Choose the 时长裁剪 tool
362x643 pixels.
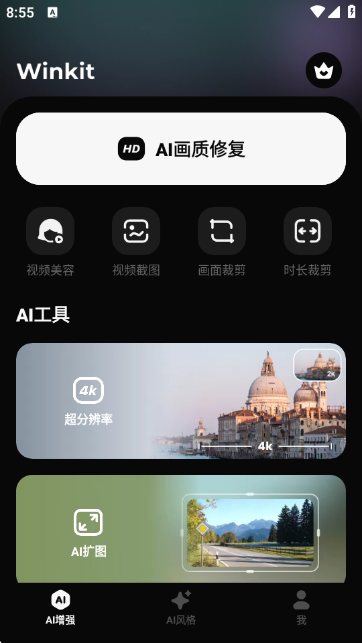coord(307,242)
